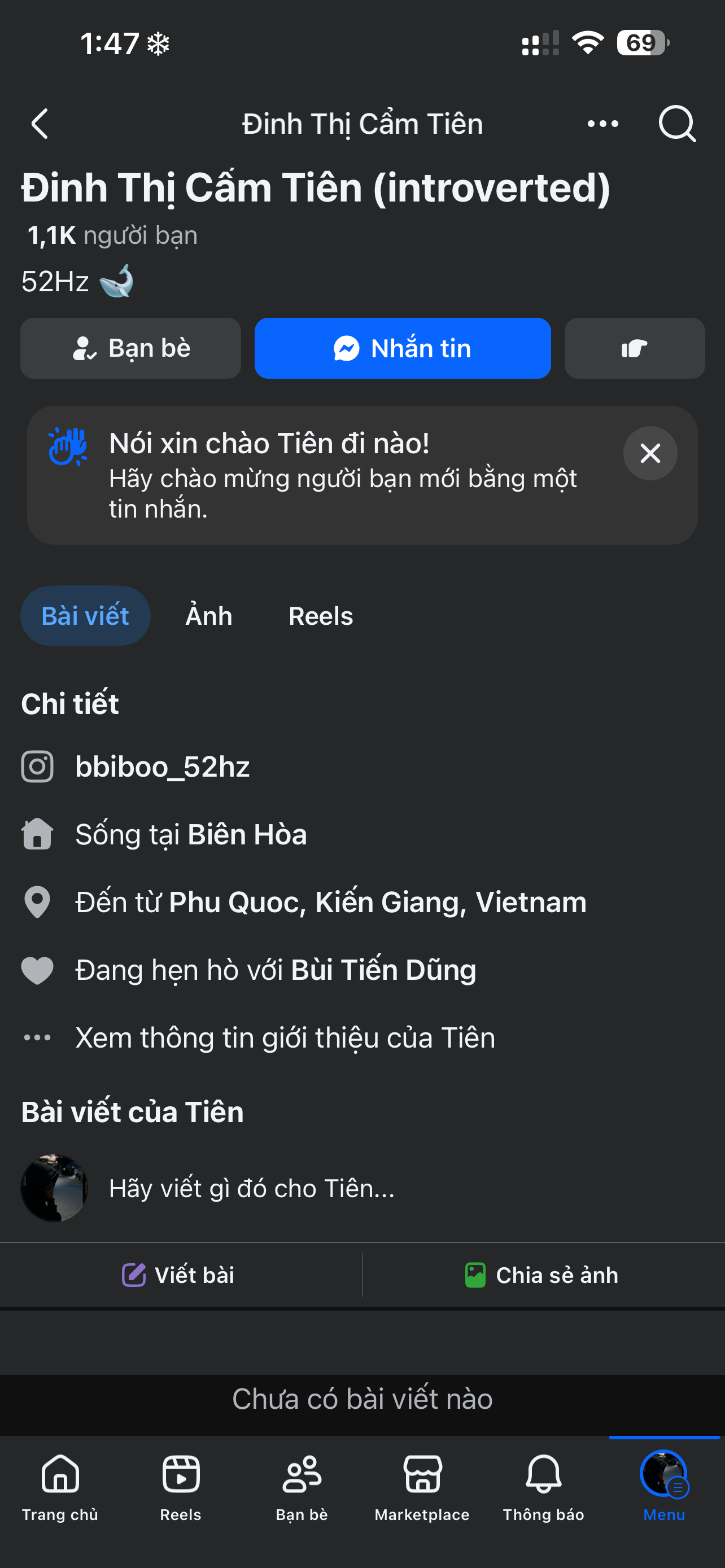Viewport: 725px width, 1568px height.
Task: Open the three-dot options menu
Action: pos(602,124)
